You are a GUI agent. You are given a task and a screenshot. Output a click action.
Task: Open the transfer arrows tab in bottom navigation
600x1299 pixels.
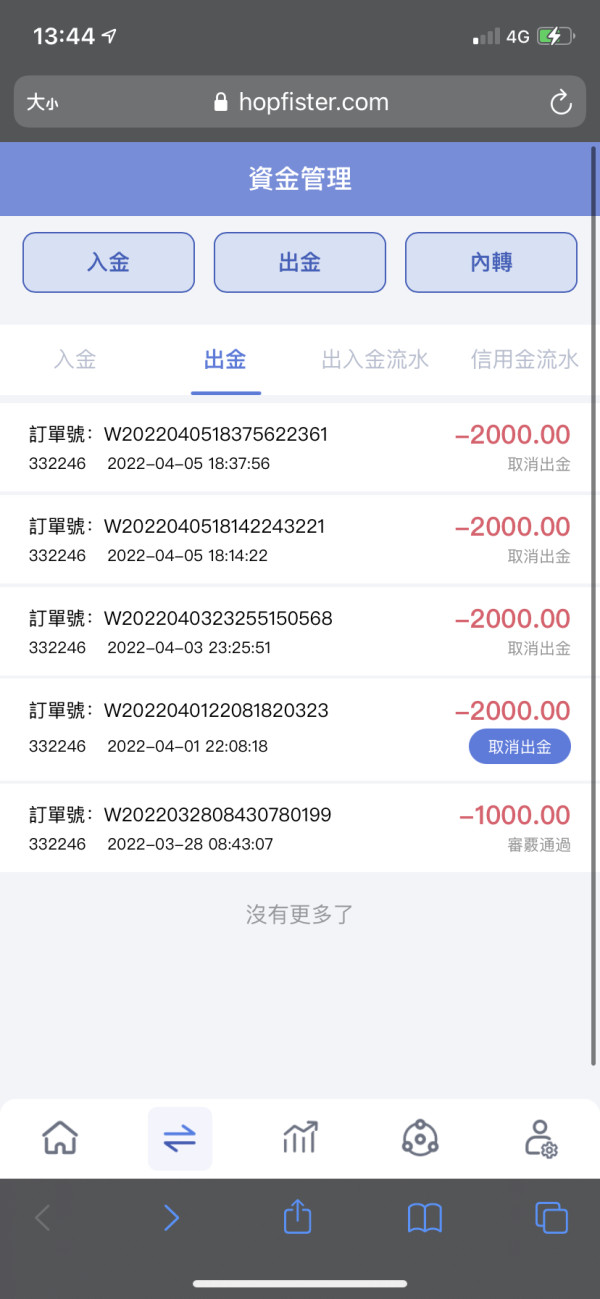point(180,1138)
